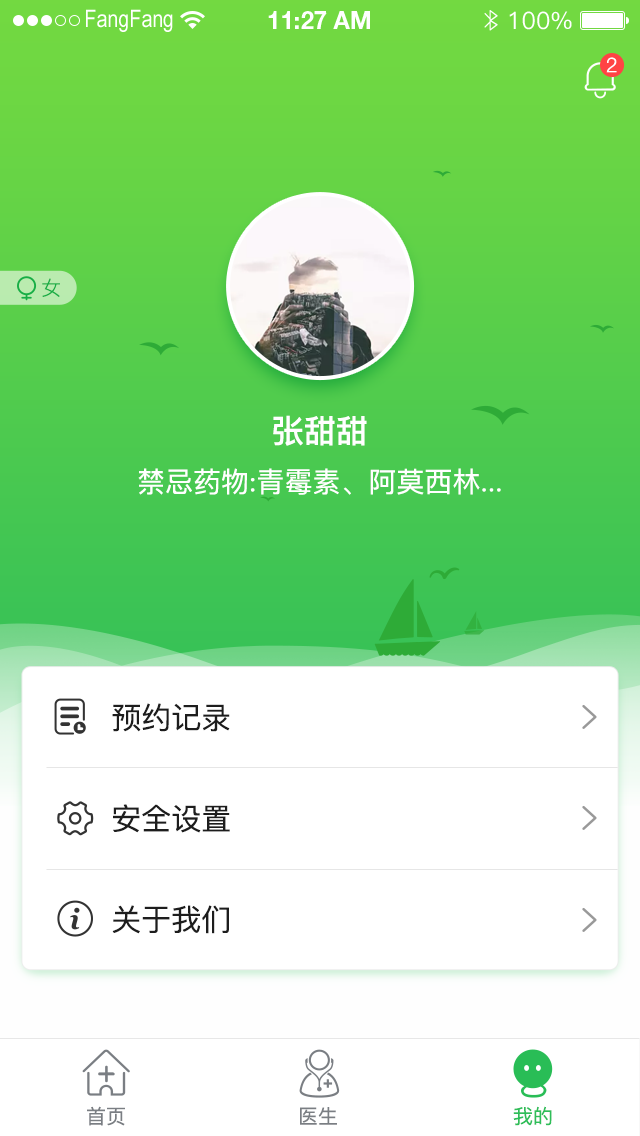Open 预约记录 appointment records
Screen dimensions: 640x1136
(320, 717)
